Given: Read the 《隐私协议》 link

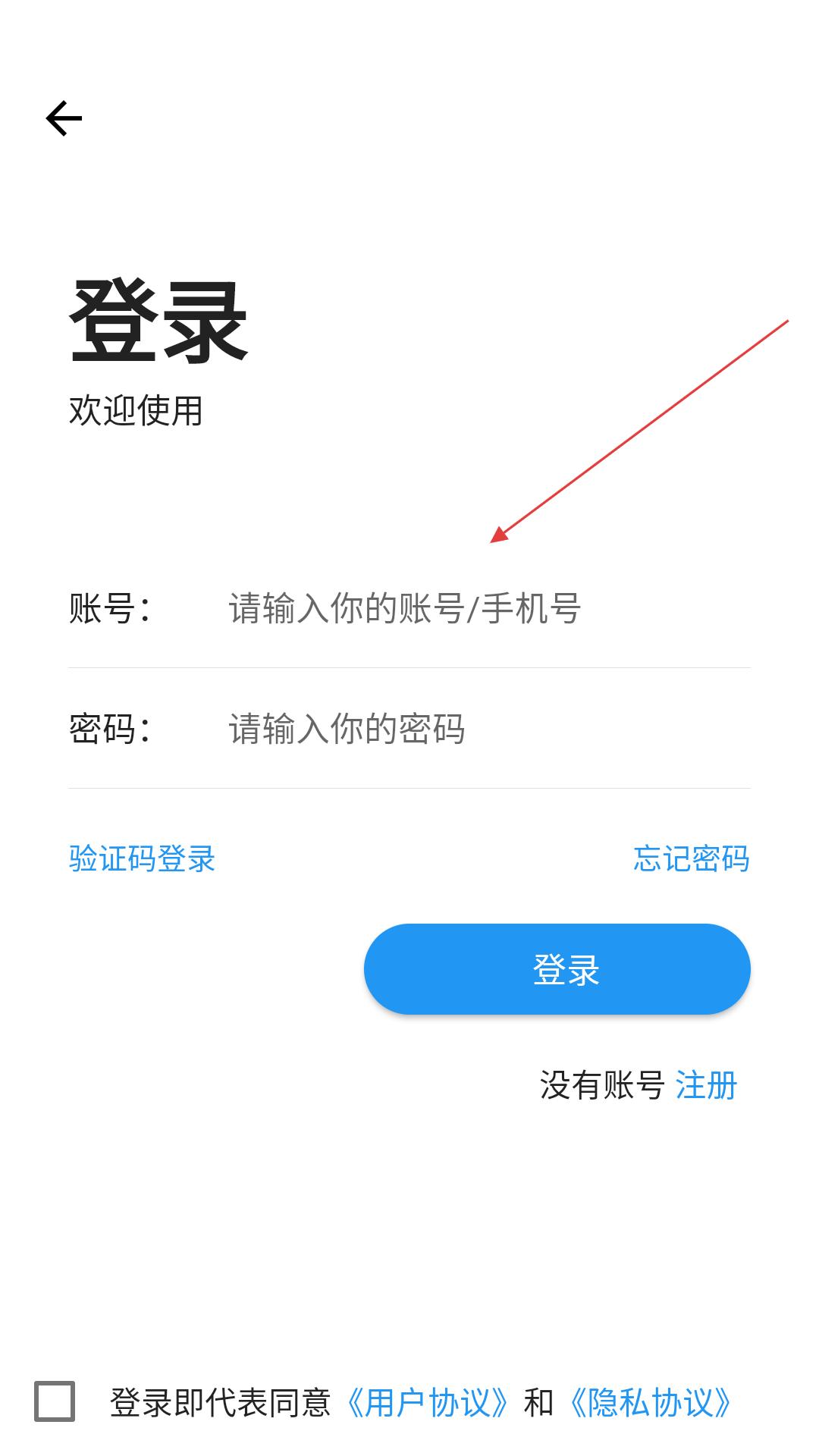Looking at the screenshot, I should (651, 1403).
